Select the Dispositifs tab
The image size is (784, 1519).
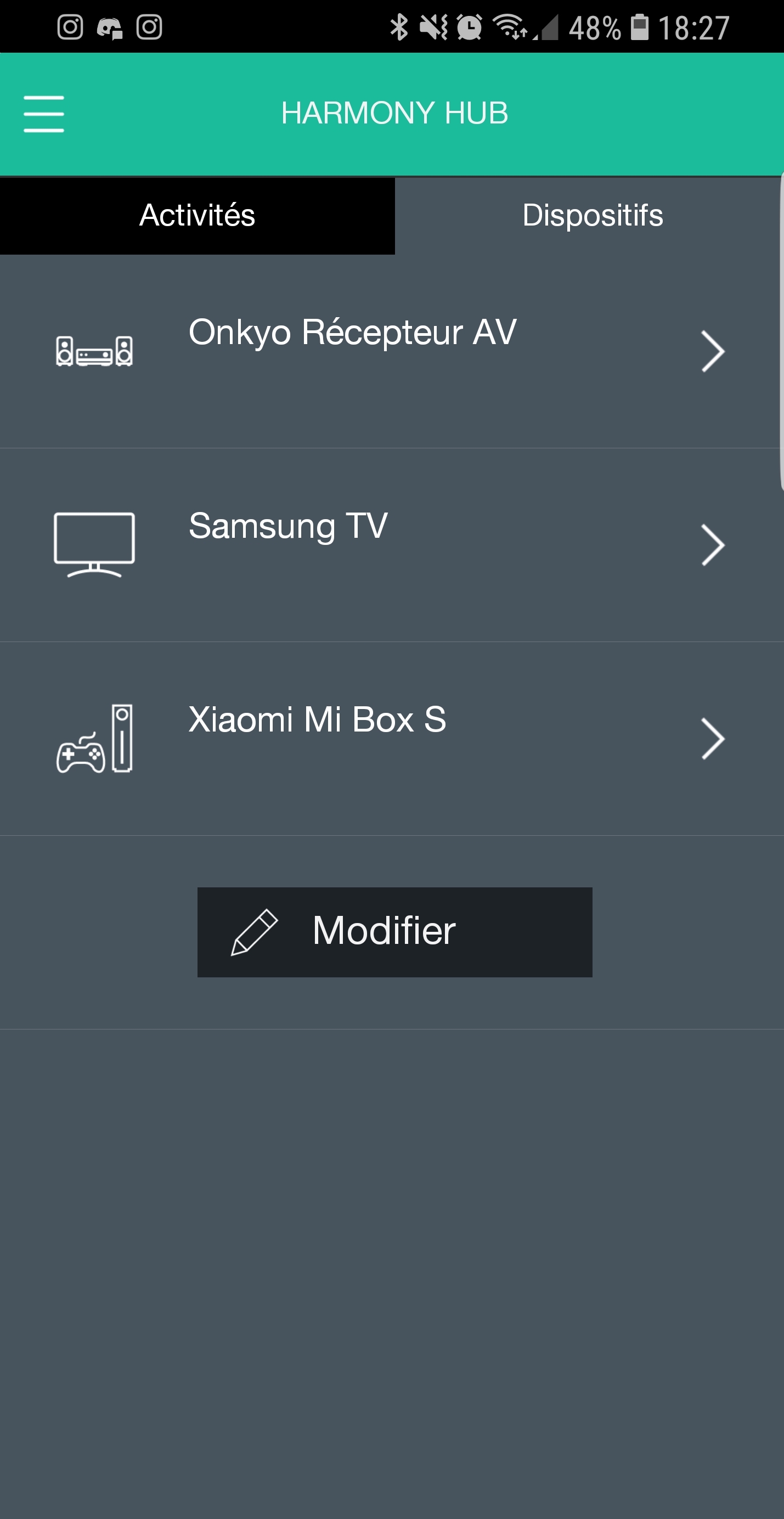[589, 216]
